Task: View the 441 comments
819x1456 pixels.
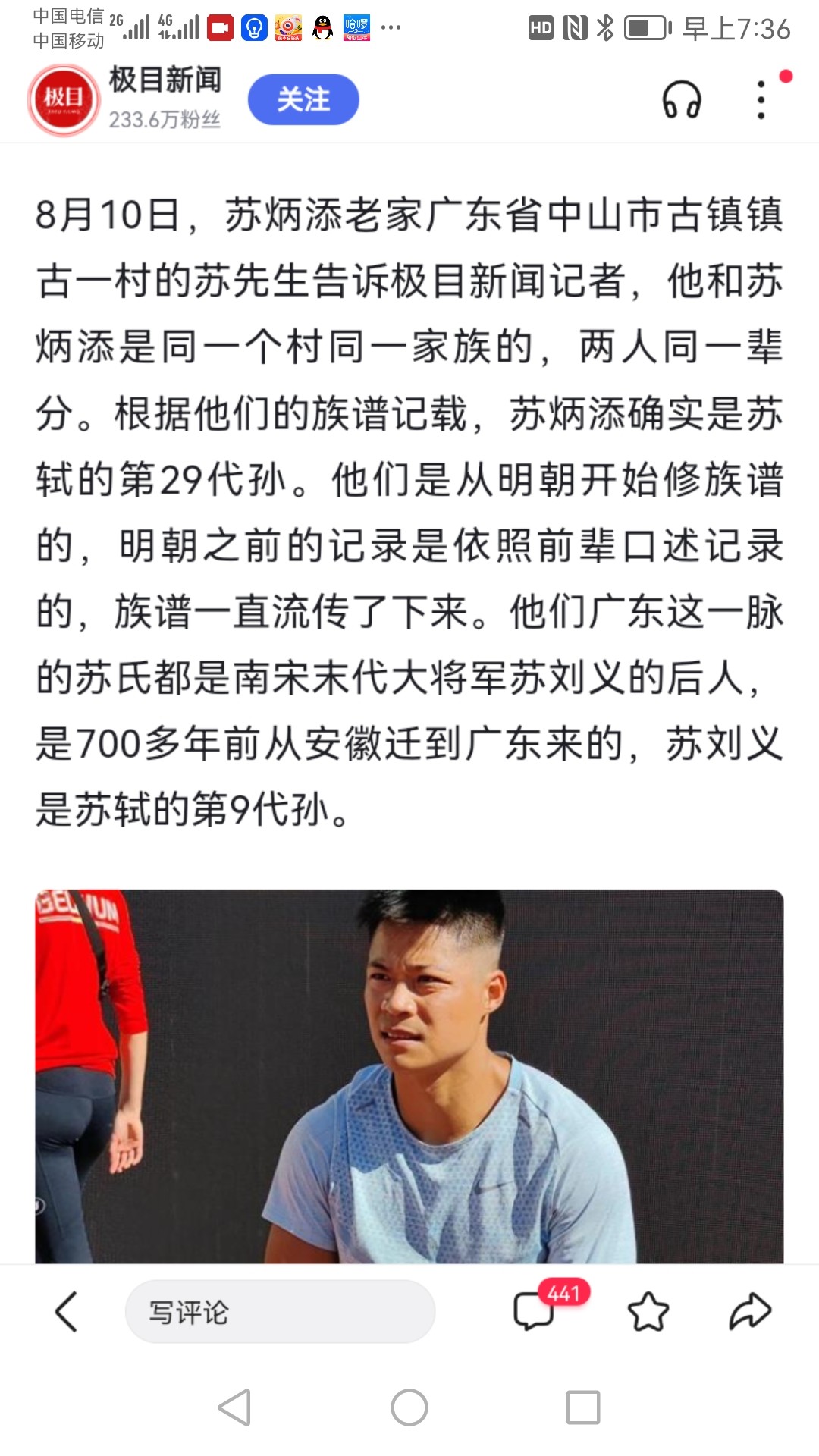Action: tap(535, 1310)
